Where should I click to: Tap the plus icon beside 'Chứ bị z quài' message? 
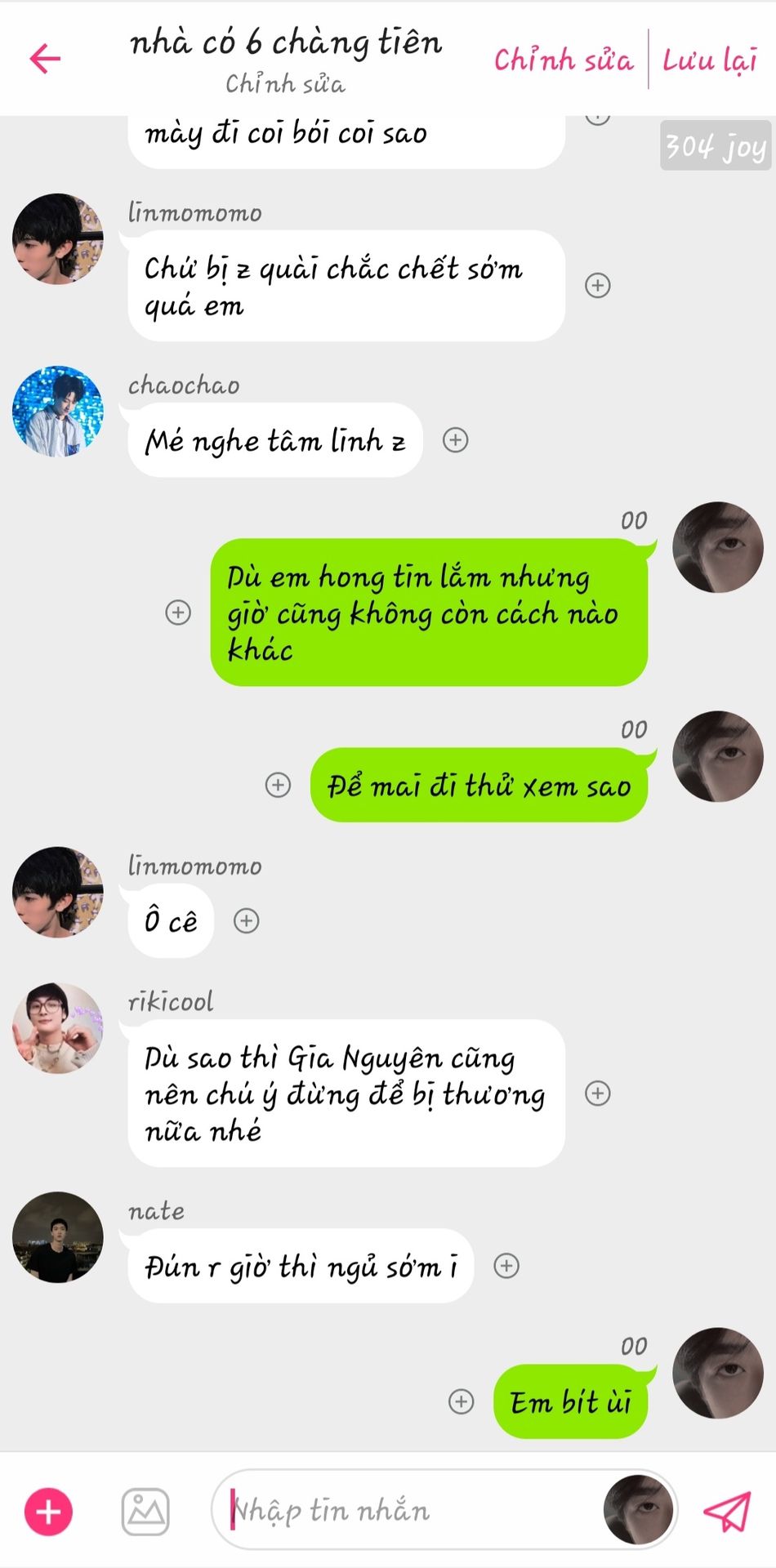pyautogui.click(x=598, y=285)
